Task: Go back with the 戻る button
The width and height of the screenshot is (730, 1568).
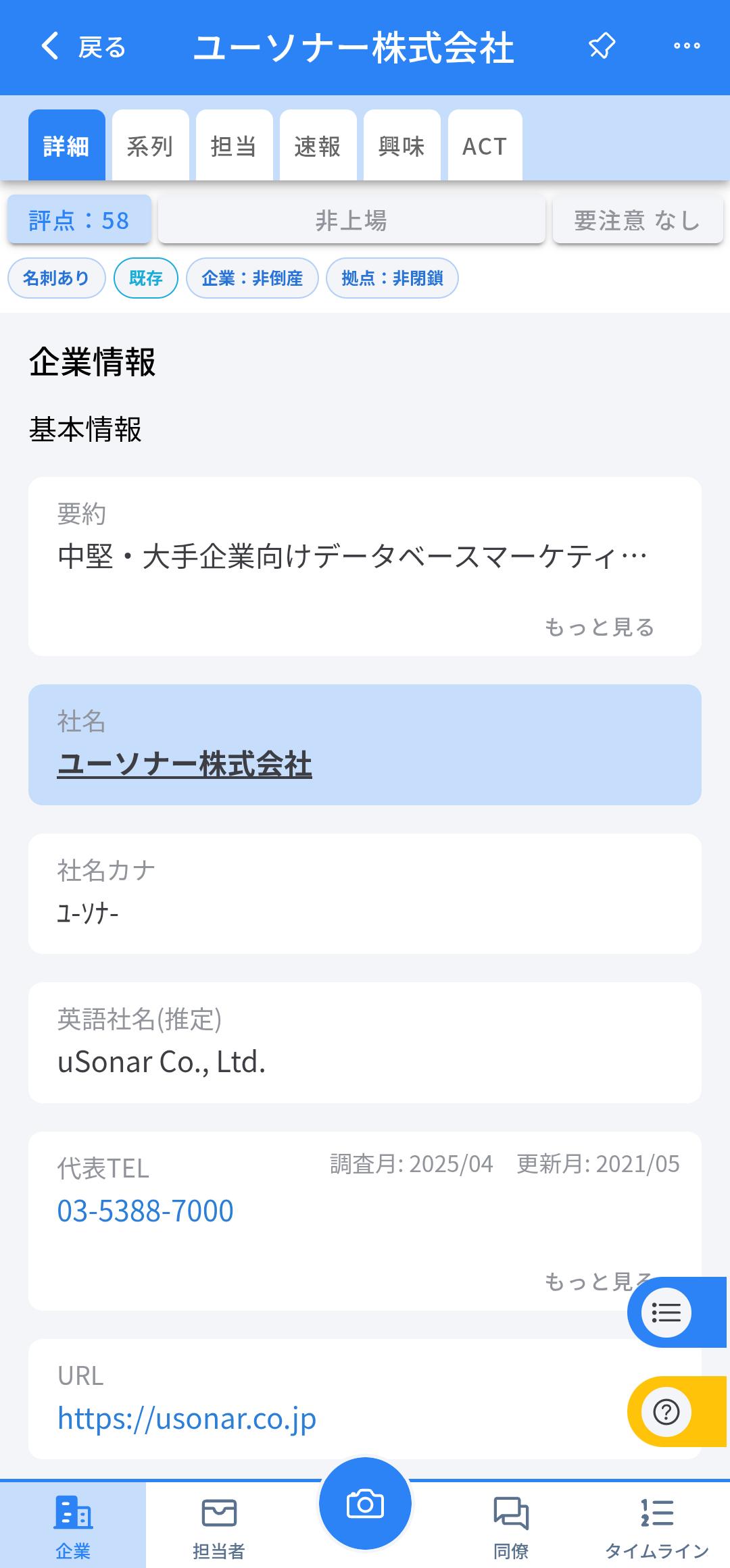Action: [x=83, y=47]
